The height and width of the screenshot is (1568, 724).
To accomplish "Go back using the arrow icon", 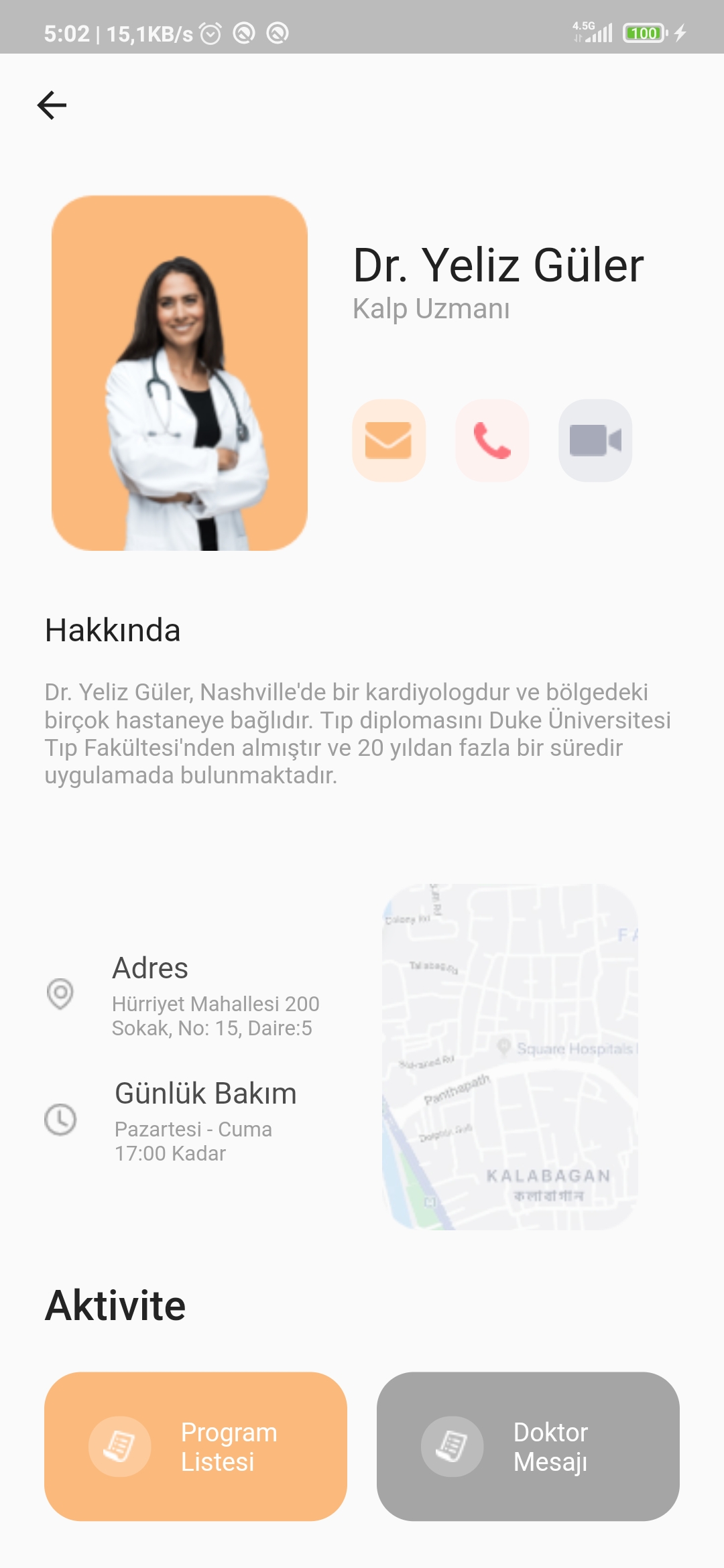I will tap(52, 105).
